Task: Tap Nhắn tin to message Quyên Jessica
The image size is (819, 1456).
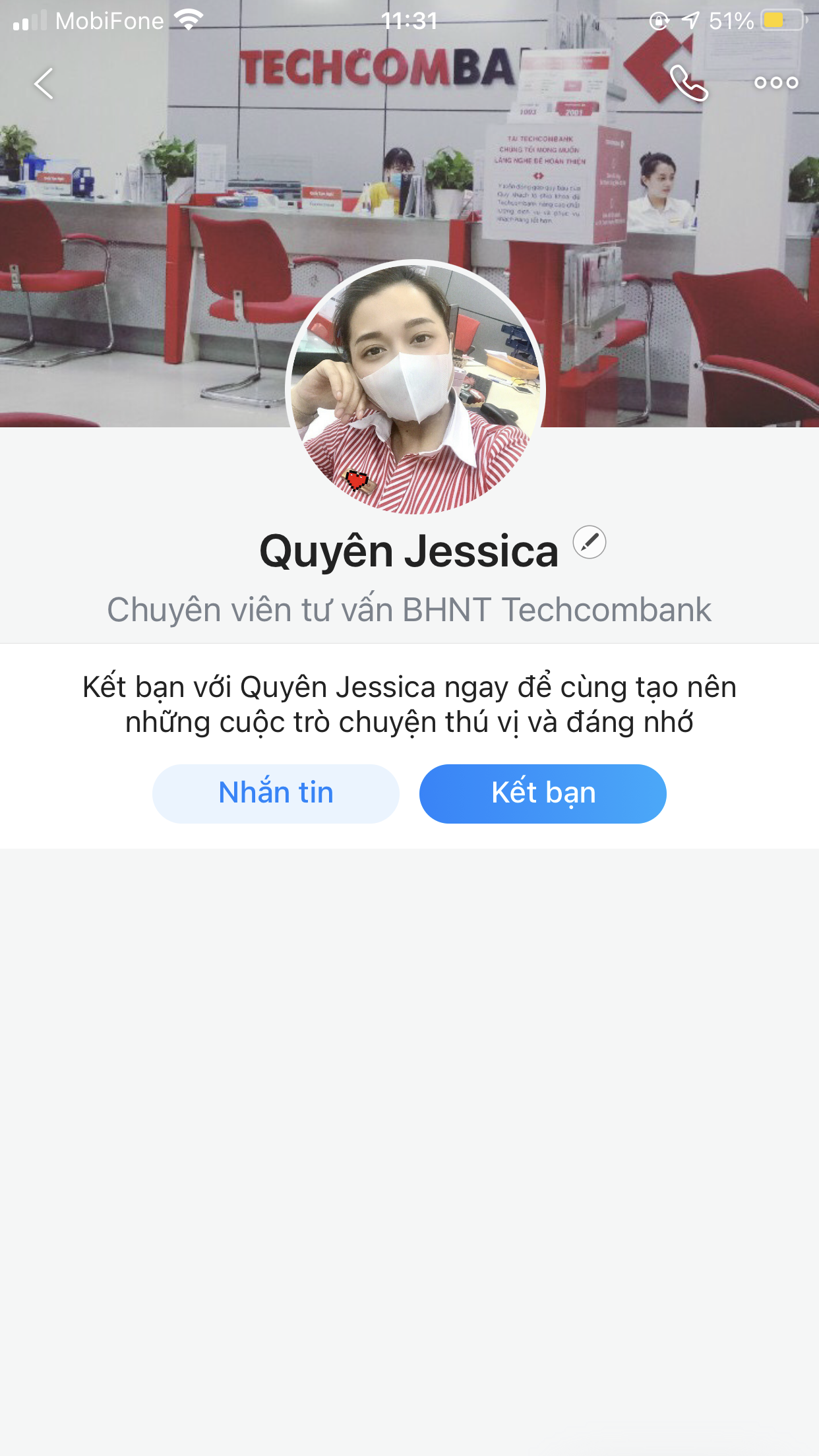Action: pos(276,793)
